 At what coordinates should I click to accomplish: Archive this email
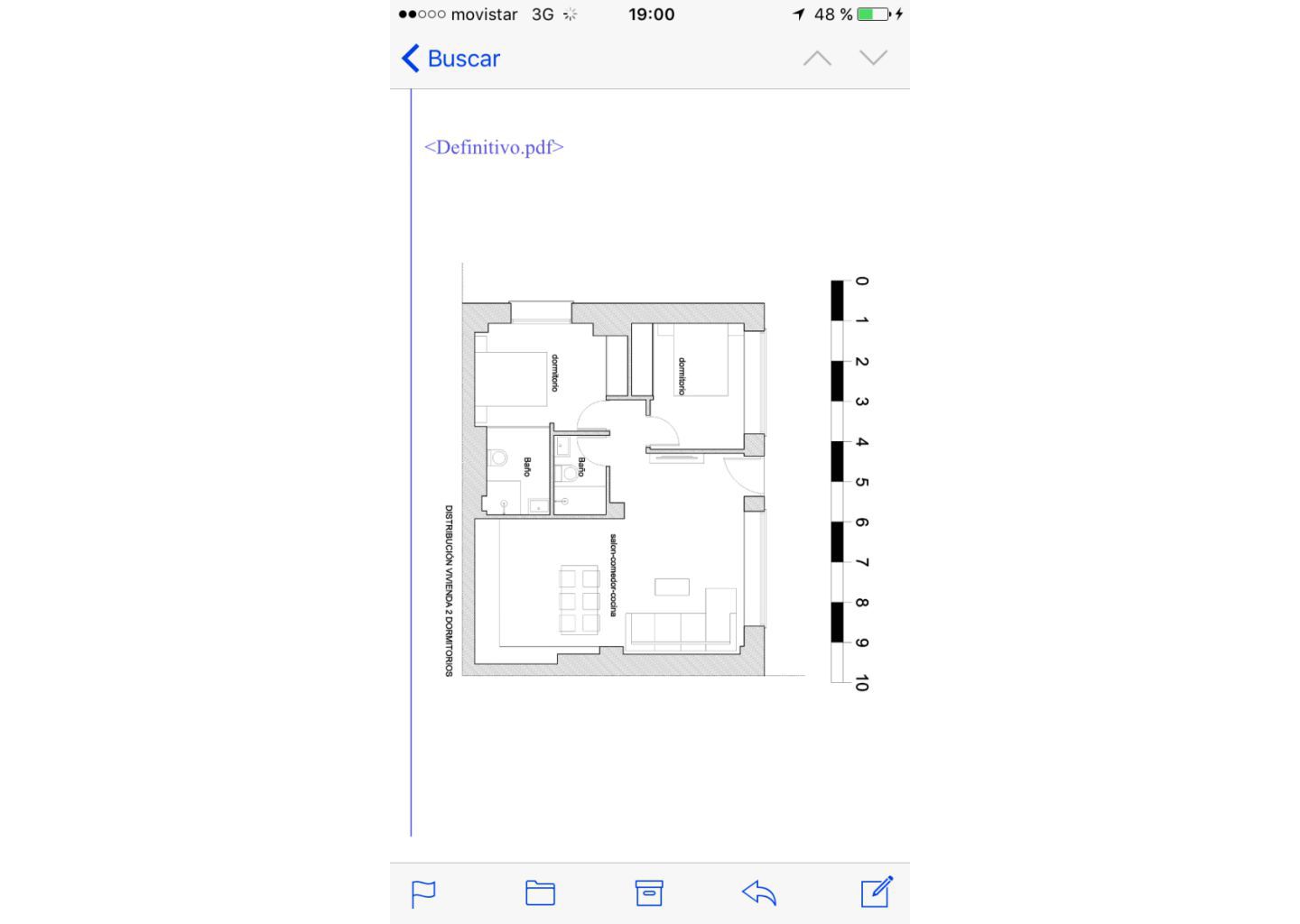pos(649,893)
